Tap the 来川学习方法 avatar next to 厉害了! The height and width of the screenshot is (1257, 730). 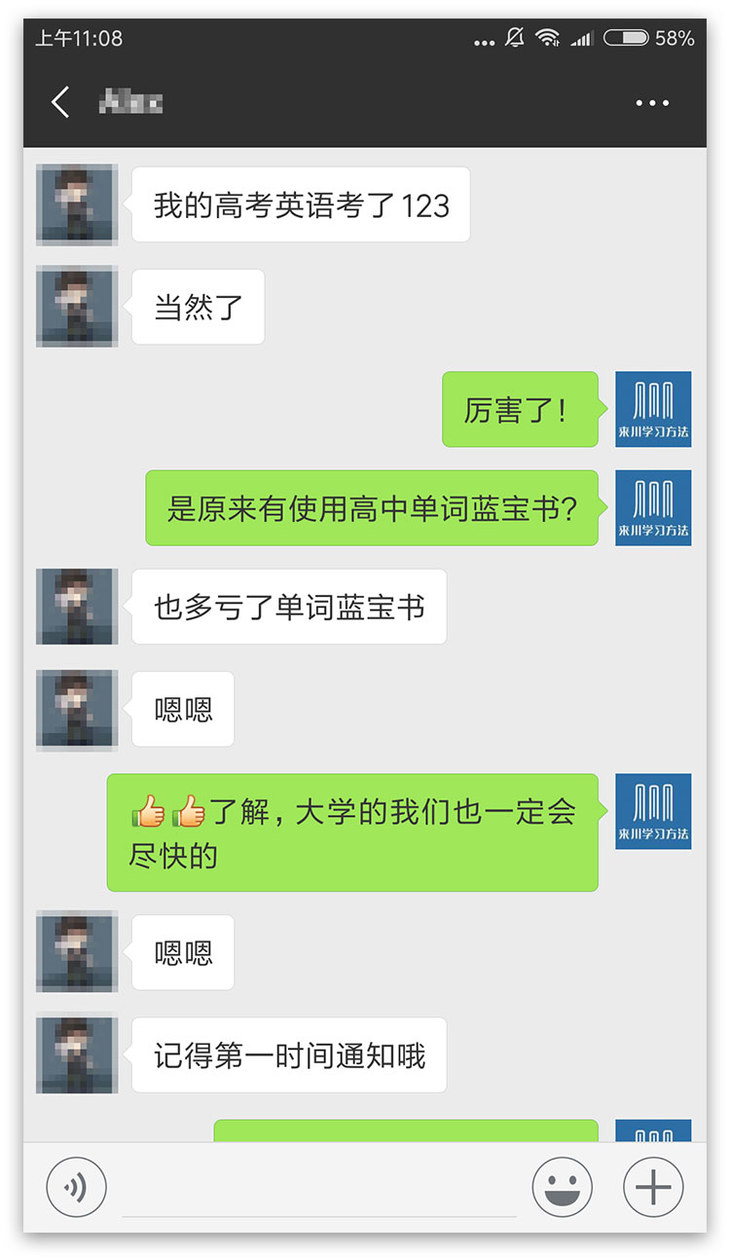[x=653, y=409]
